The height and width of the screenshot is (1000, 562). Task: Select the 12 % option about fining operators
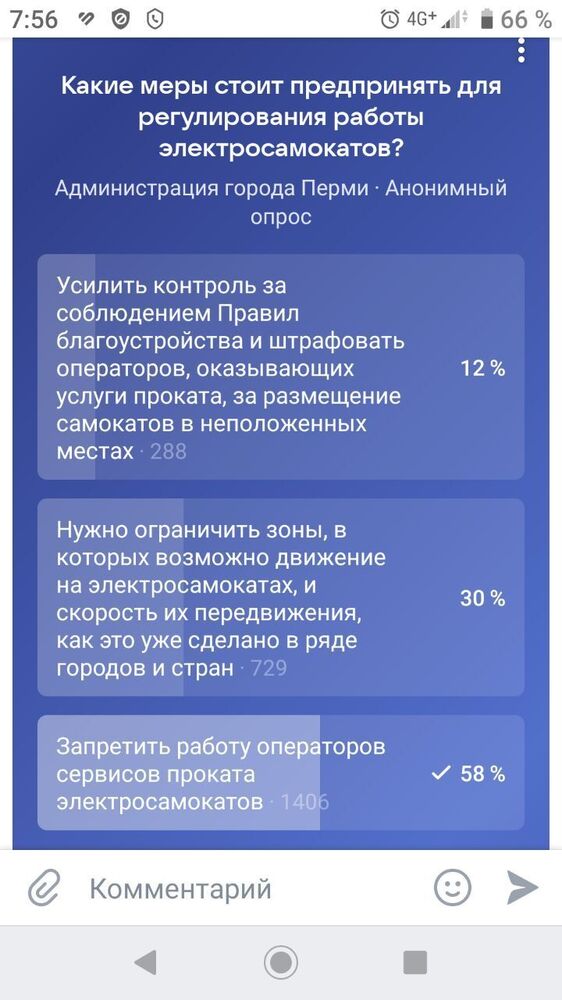[x=281, y=367]
